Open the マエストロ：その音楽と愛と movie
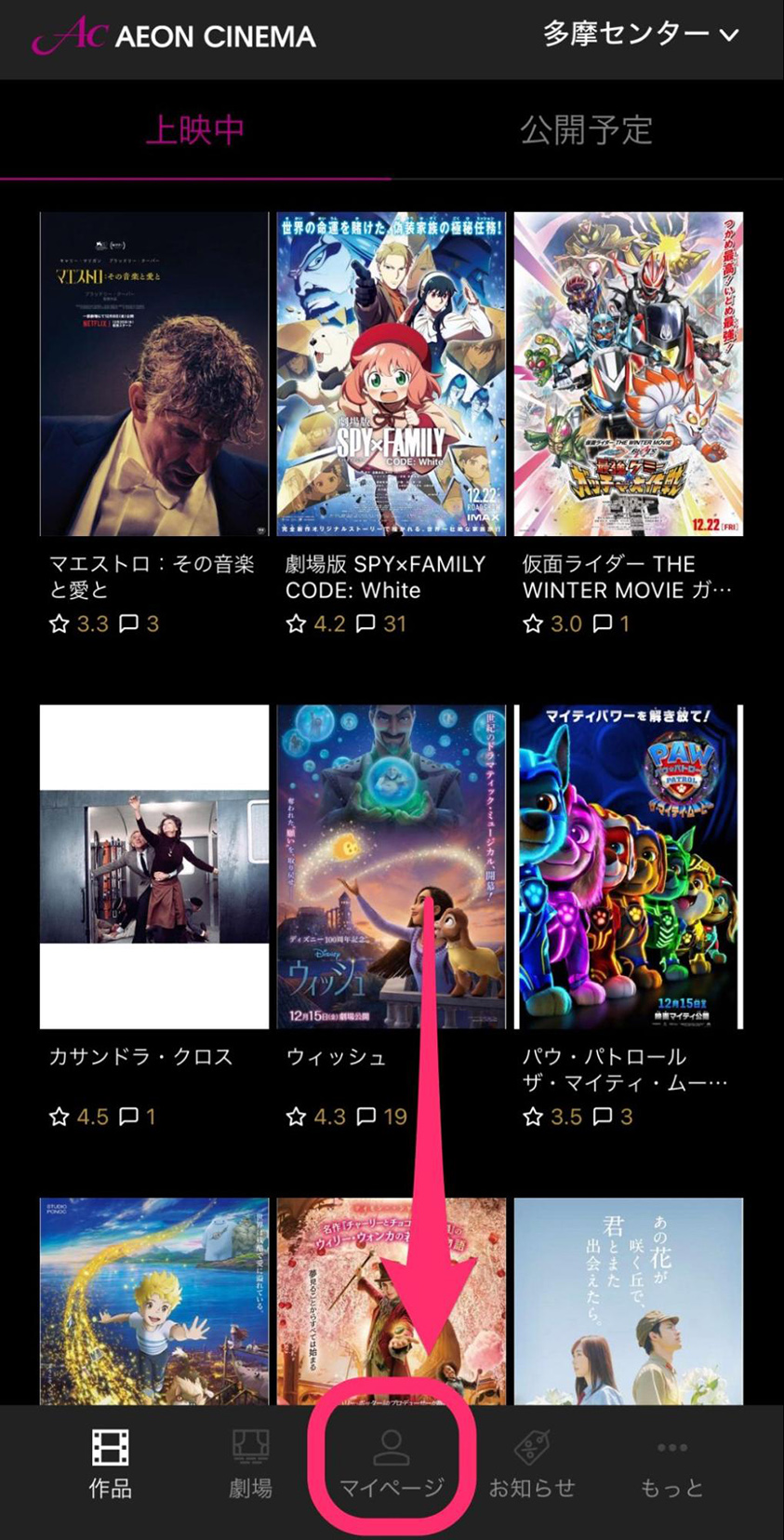Screen dimensions: 784x1540 (154, 374)
